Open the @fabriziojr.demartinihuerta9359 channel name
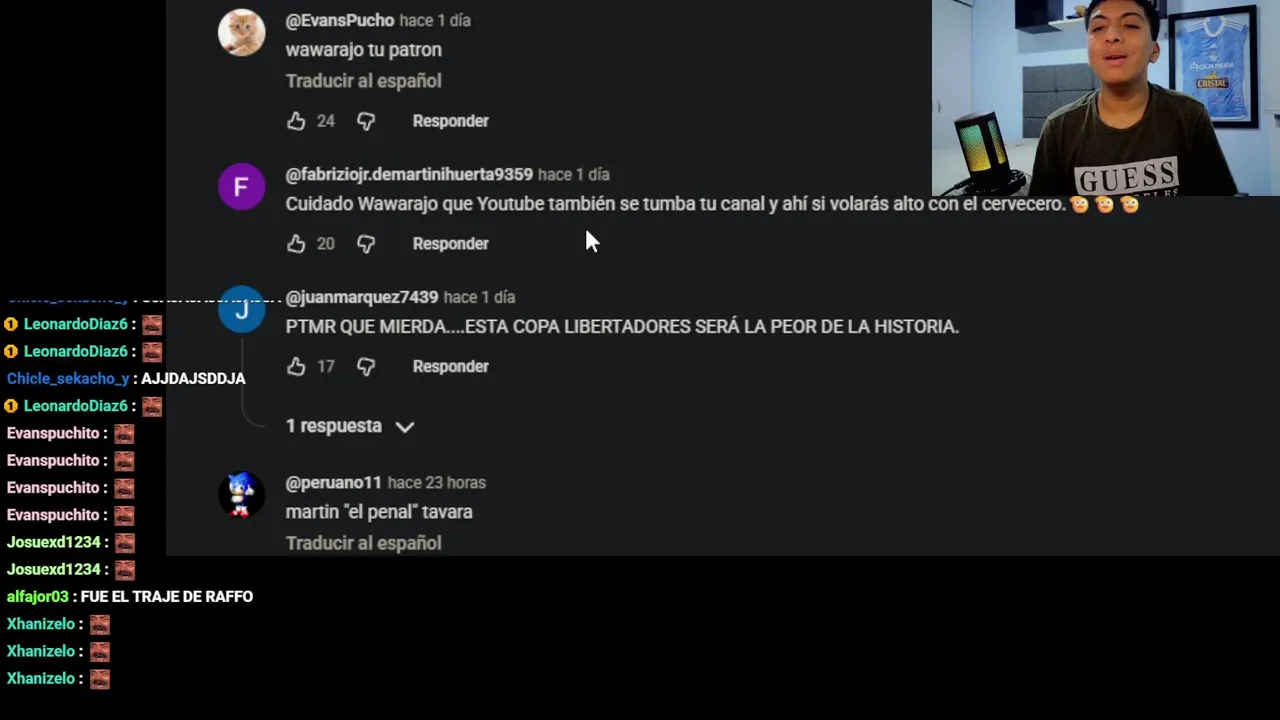The height and width of the screenshot is (720, 1280). pyautogui.click(x=409, y=174)
